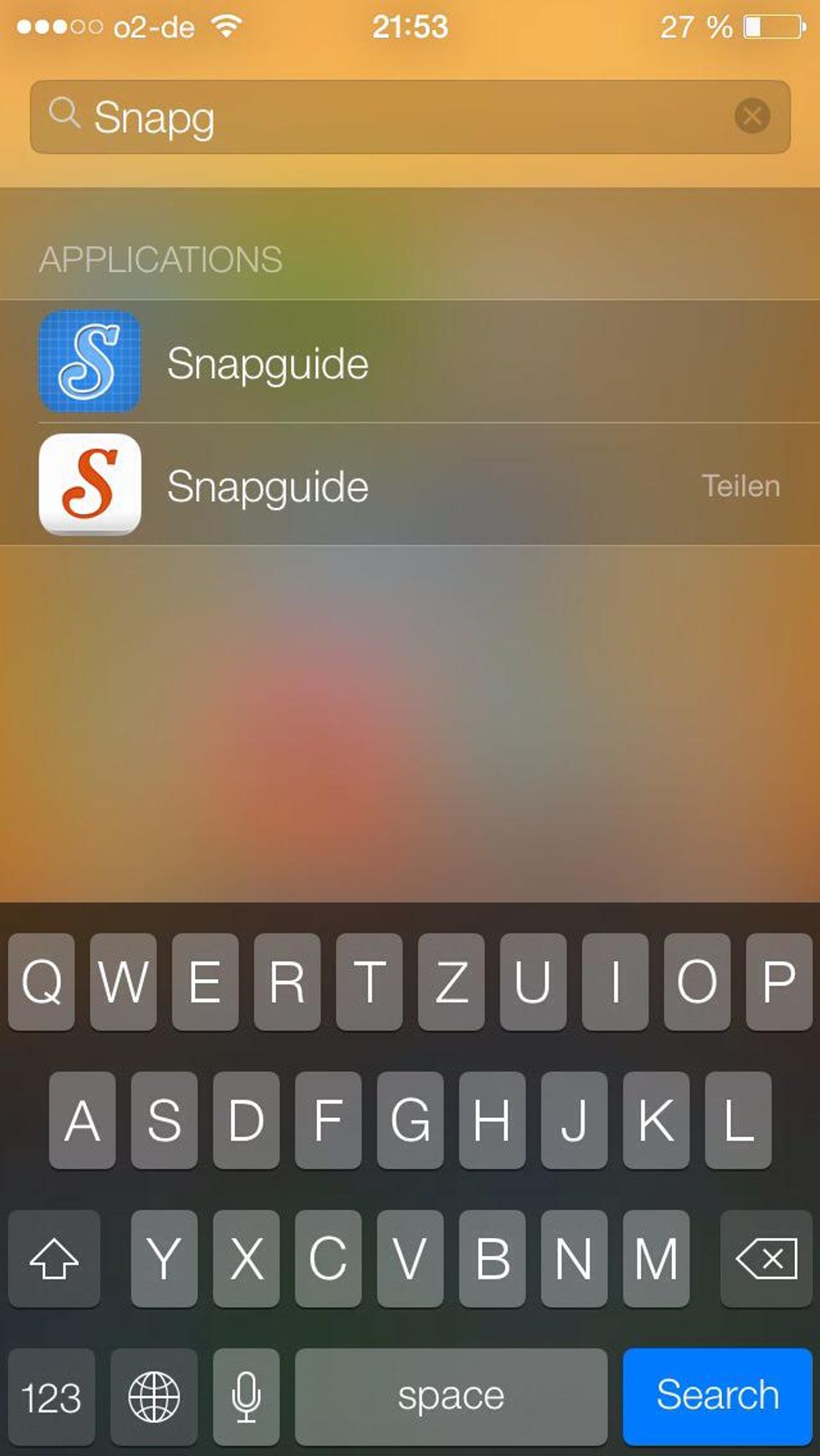Open Snapguide with the white Teilen icon
The width and height of the screenshot is (820, 1456).
point(268,485)
